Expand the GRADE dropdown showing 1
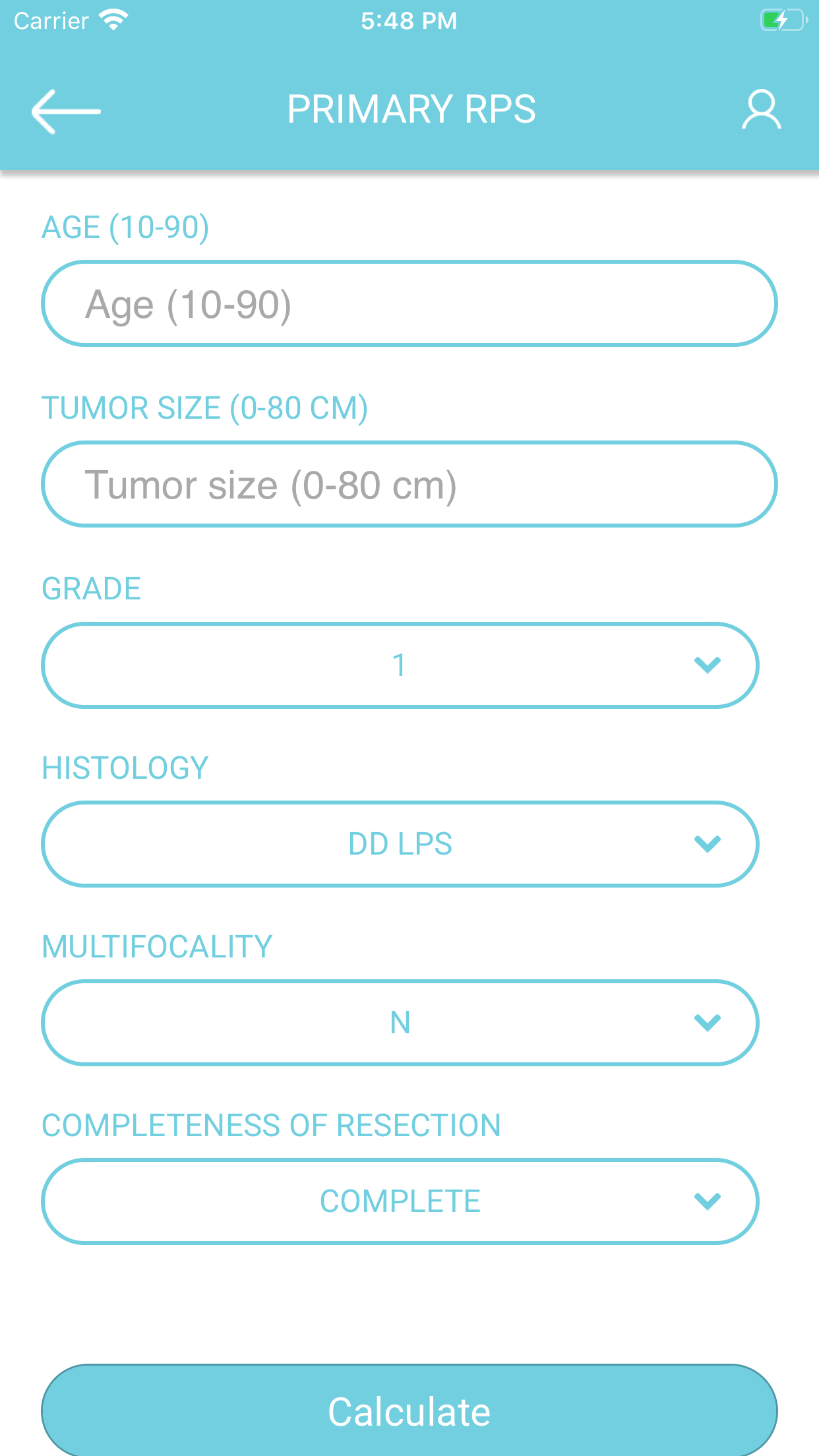The image size is (819, 1456). coord(400,665)
